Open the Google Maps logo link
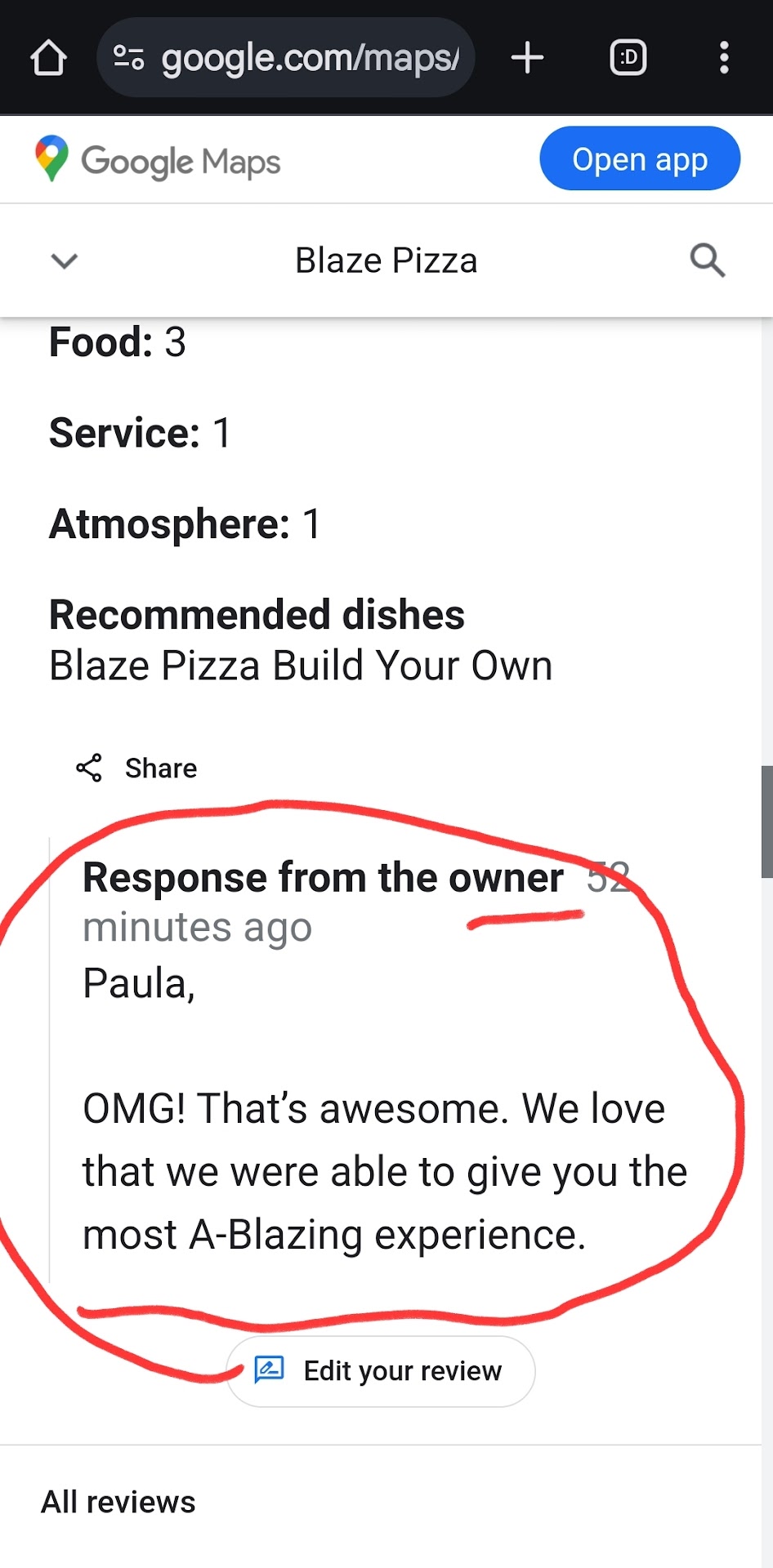This screenshot has height=1568, width=773. (158, 161)
